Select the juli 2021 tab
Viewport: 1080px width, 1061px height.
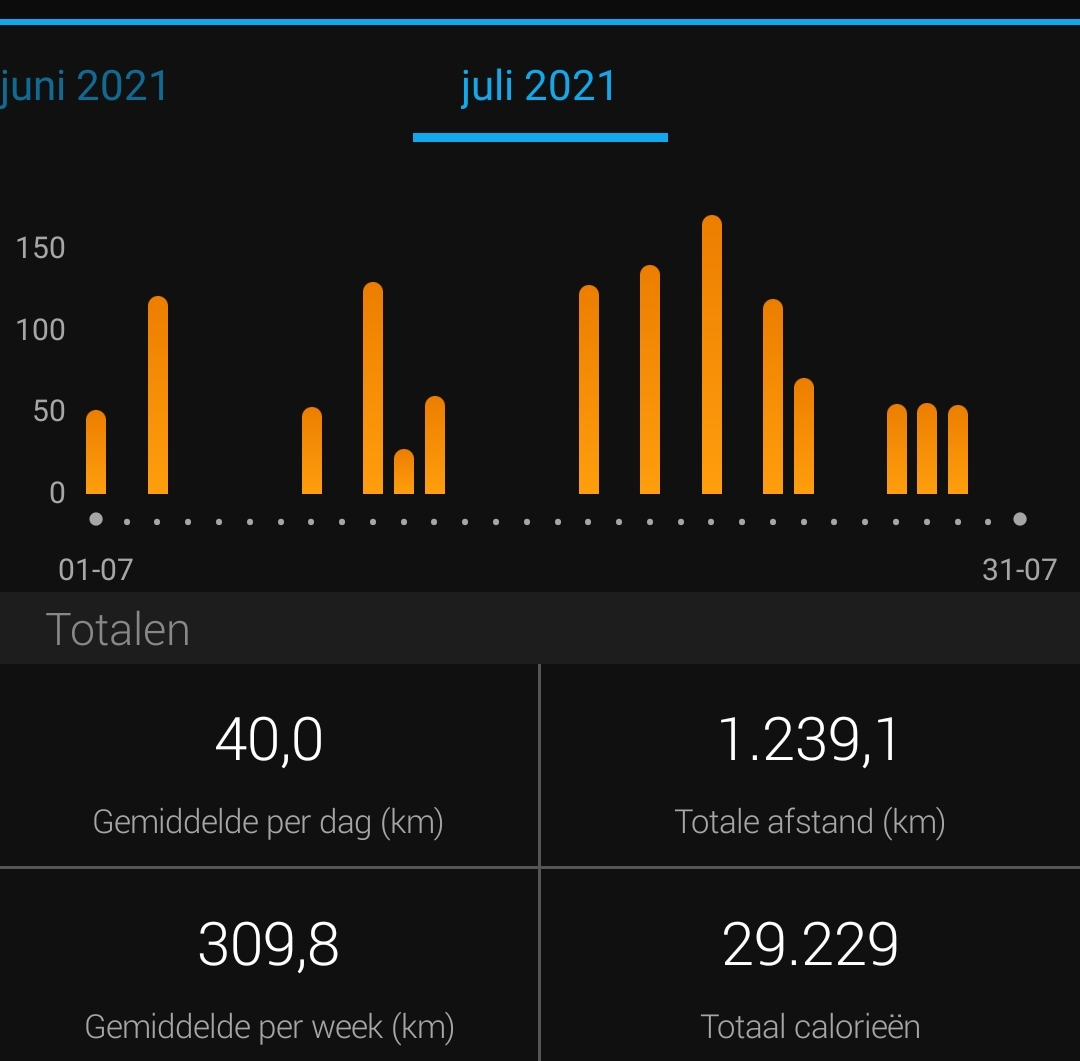539,87
